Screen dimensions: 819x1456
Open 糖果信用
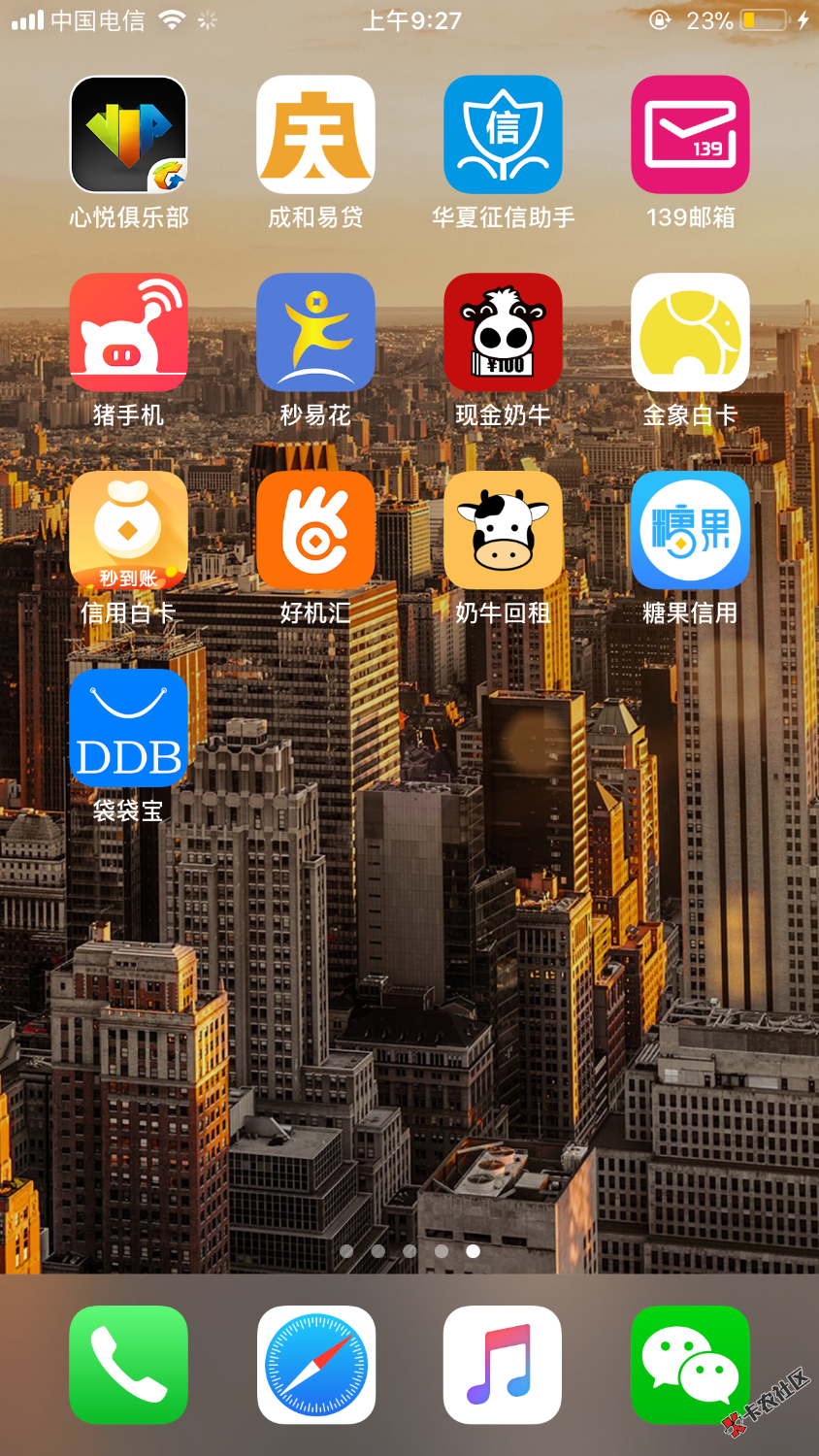coord(690,530)
